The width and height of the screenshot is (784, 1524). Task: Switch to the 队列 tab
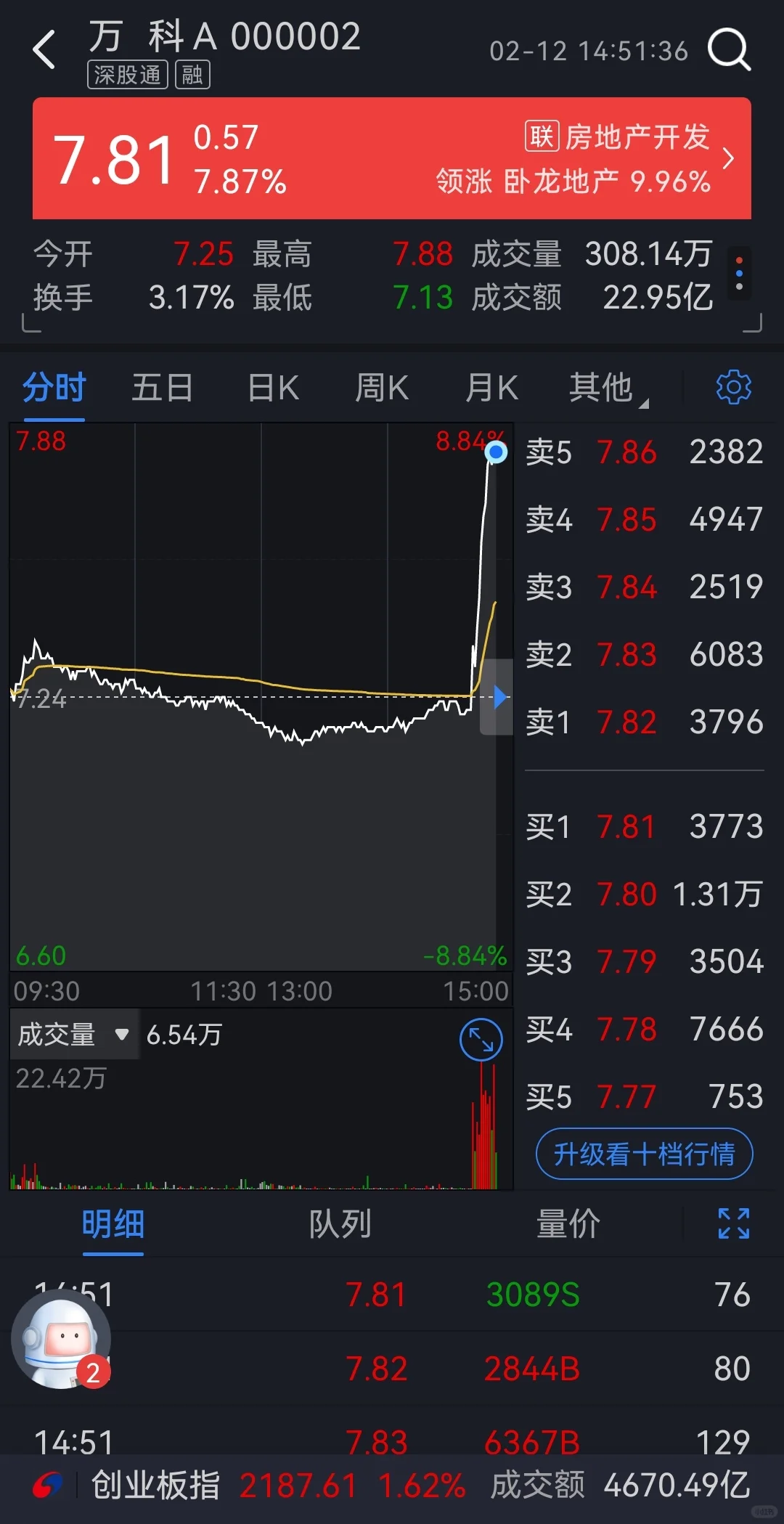point(340,1224)
